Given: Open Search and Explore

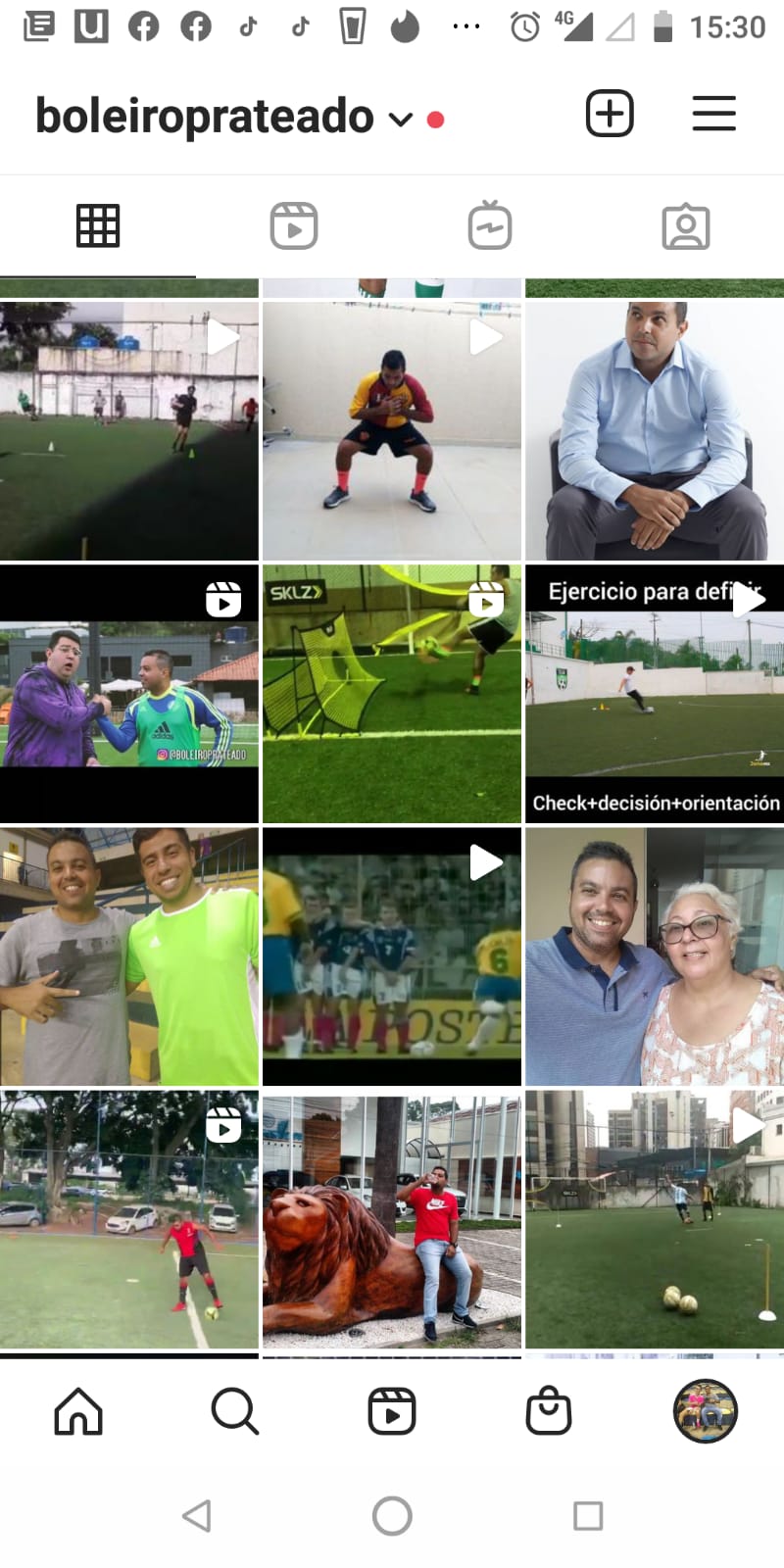Looking at the screenshot, I should click(235, 1412).
